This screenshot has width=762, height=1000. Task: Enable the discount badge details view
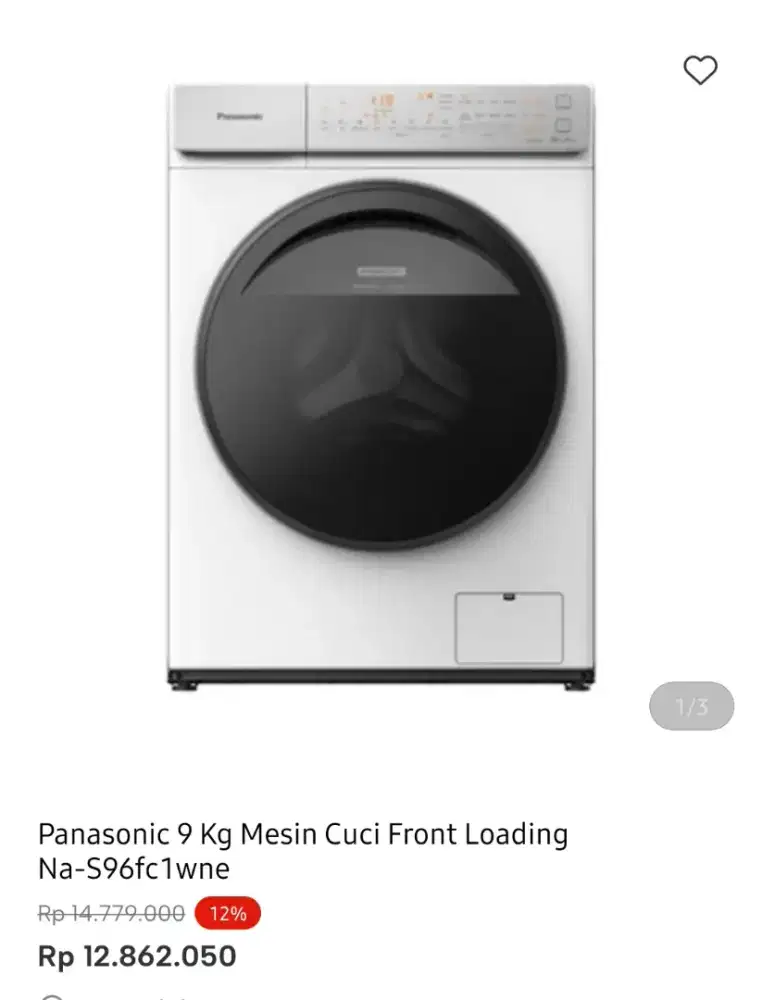click(x=227, y=913)
